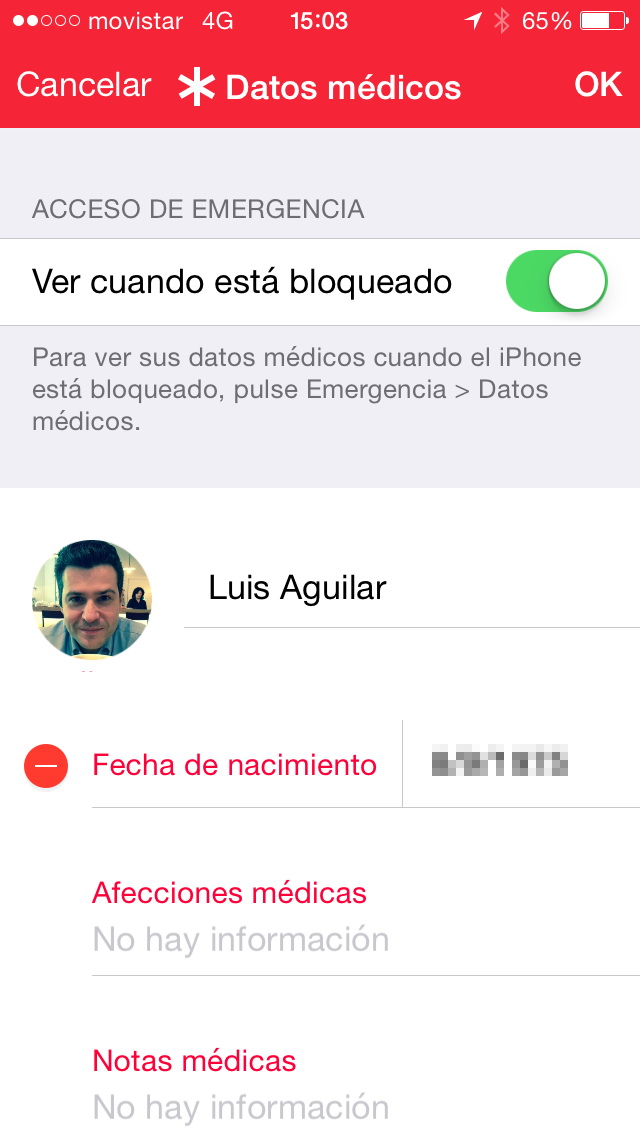
Task: Fill in the Notas médicas field
Action: (300, 1106)
